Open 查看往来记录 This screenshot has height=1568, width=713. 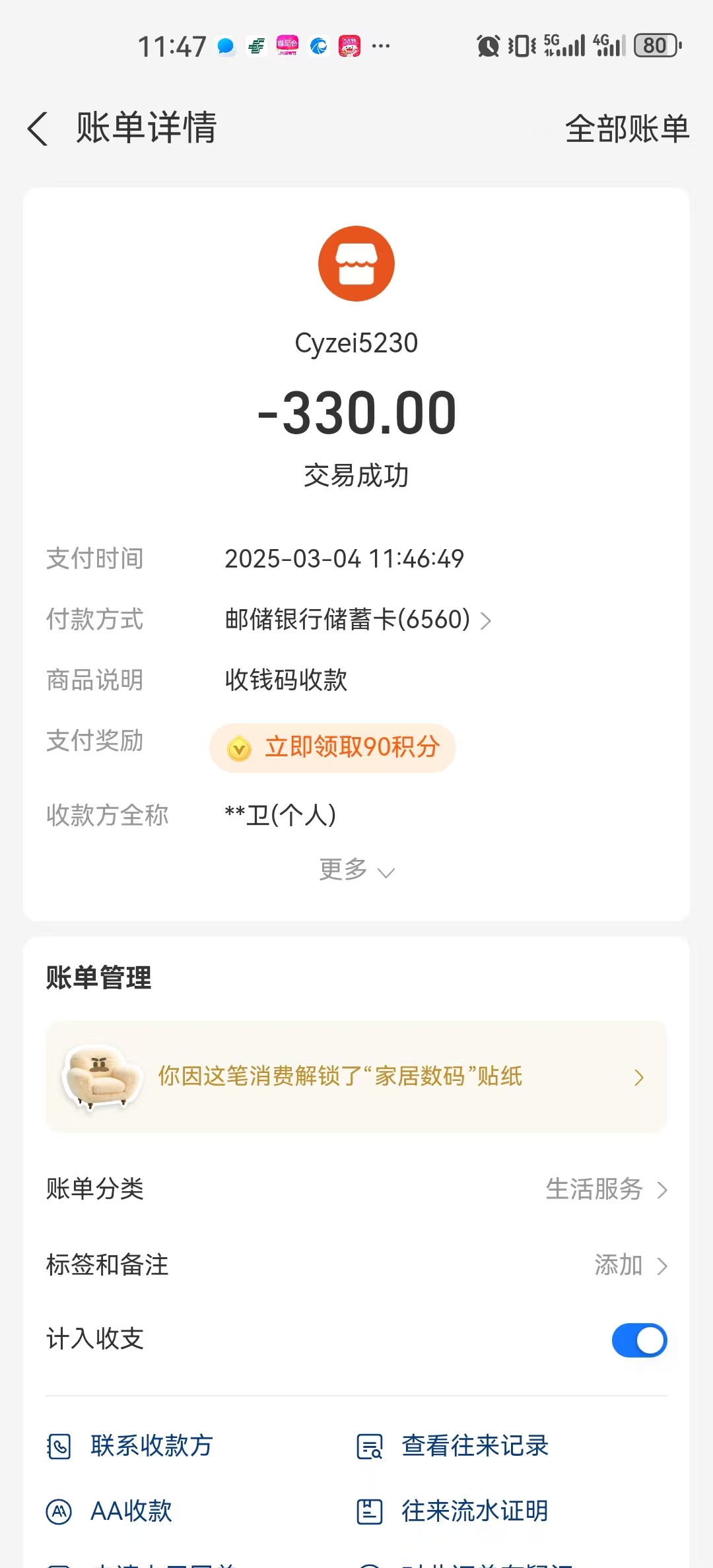coord(453,1446)
